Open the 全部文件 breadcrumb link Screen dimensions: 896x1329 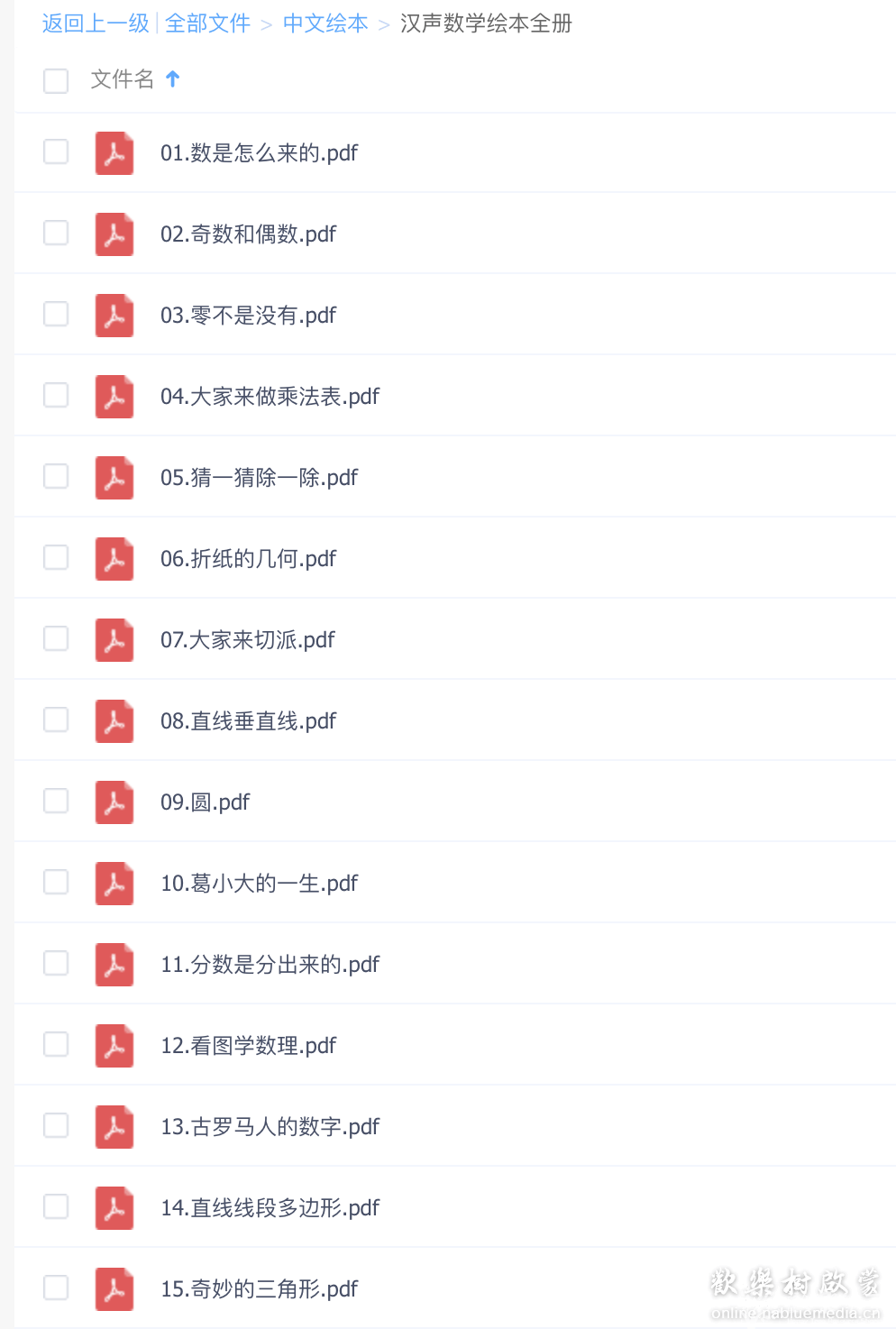pyautogui.click(x=208, y=24)
